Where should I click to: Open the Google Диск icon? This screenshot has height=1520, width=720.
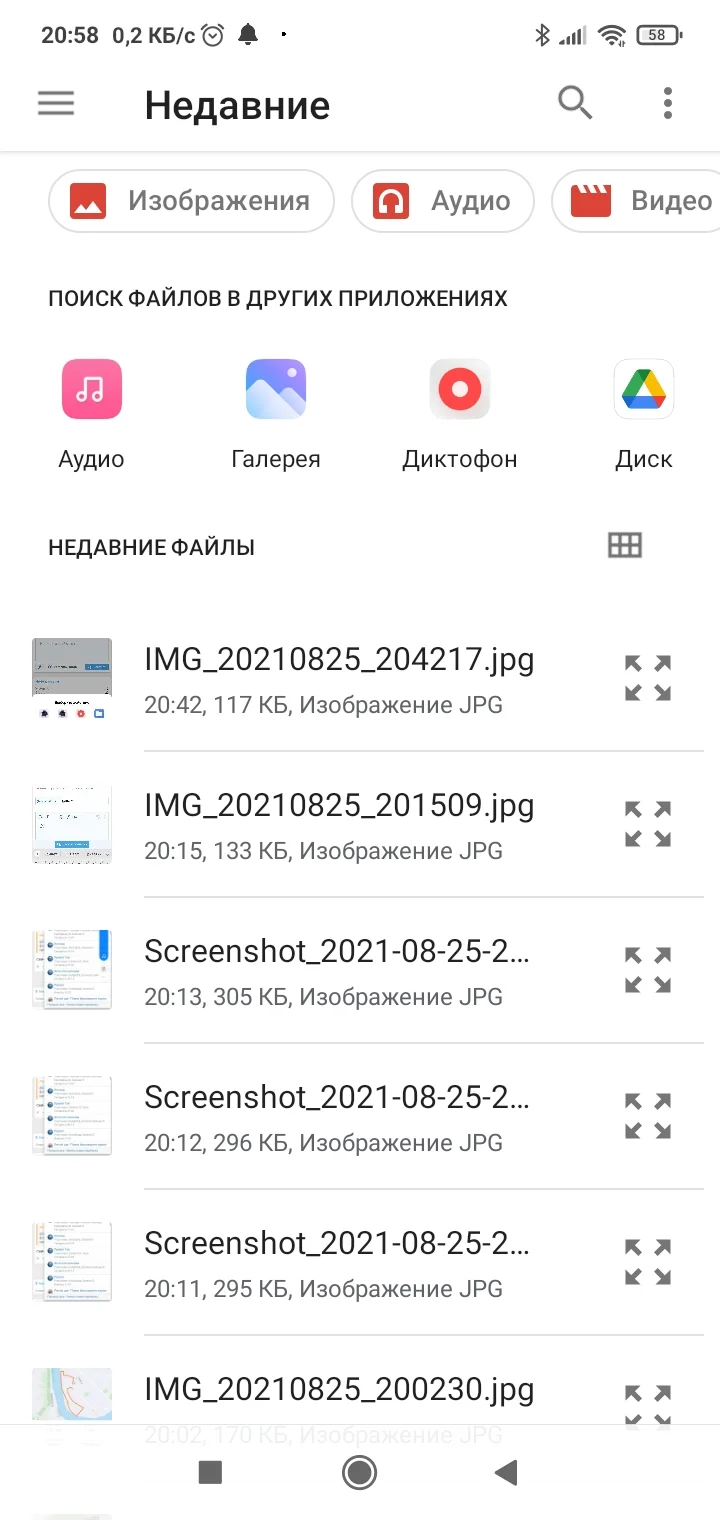[643, 389]
